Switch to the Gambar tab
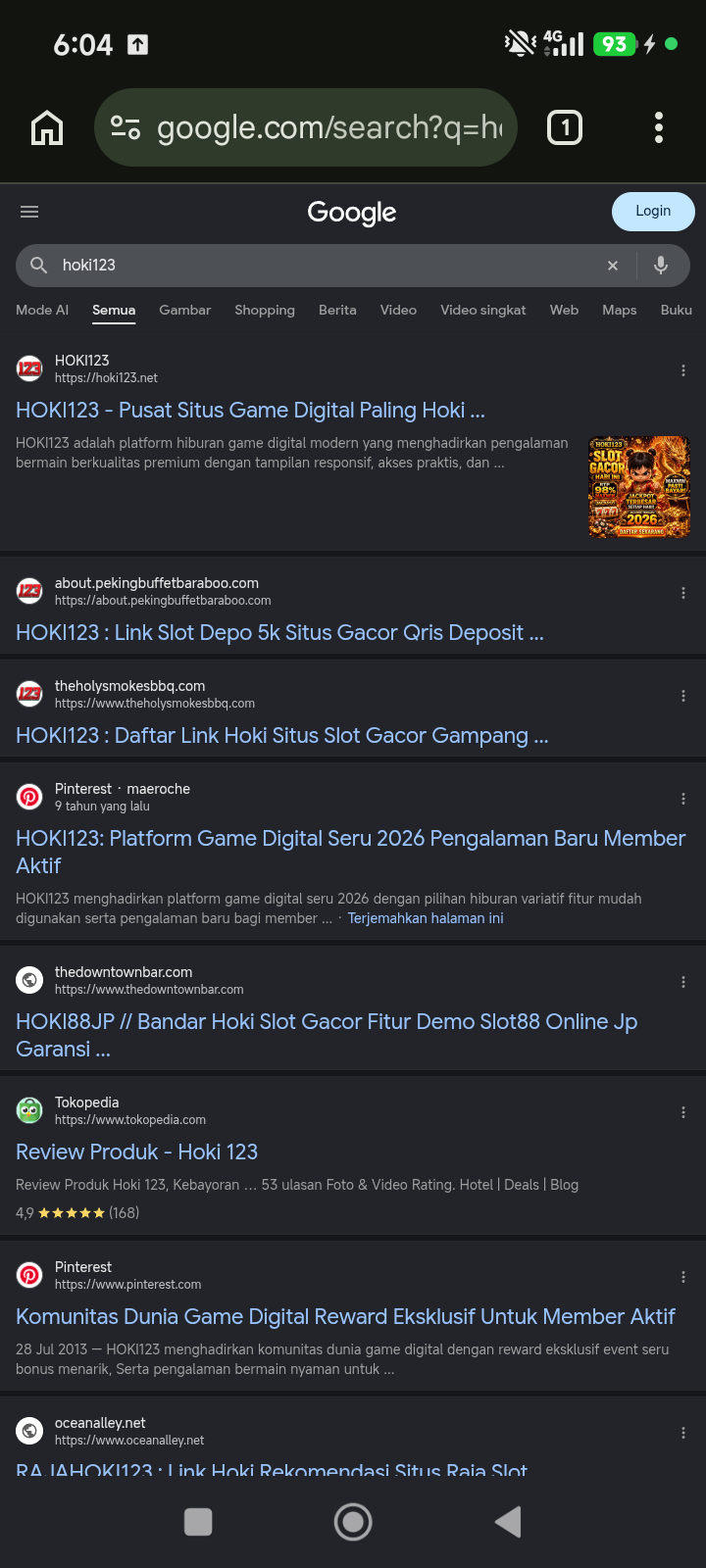Screen dimensions: 706x1568 (184, 310)
